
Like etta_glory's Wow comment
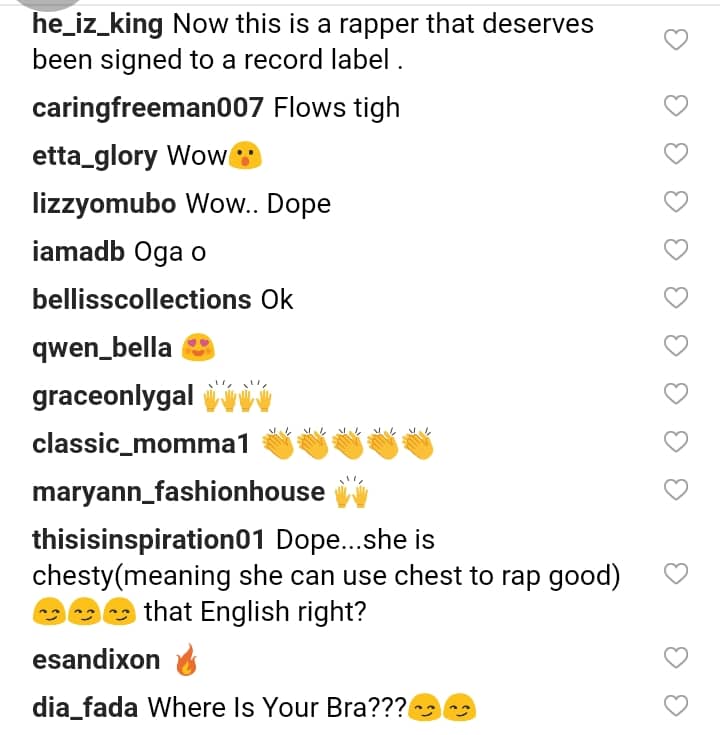[x=676, y=154]
